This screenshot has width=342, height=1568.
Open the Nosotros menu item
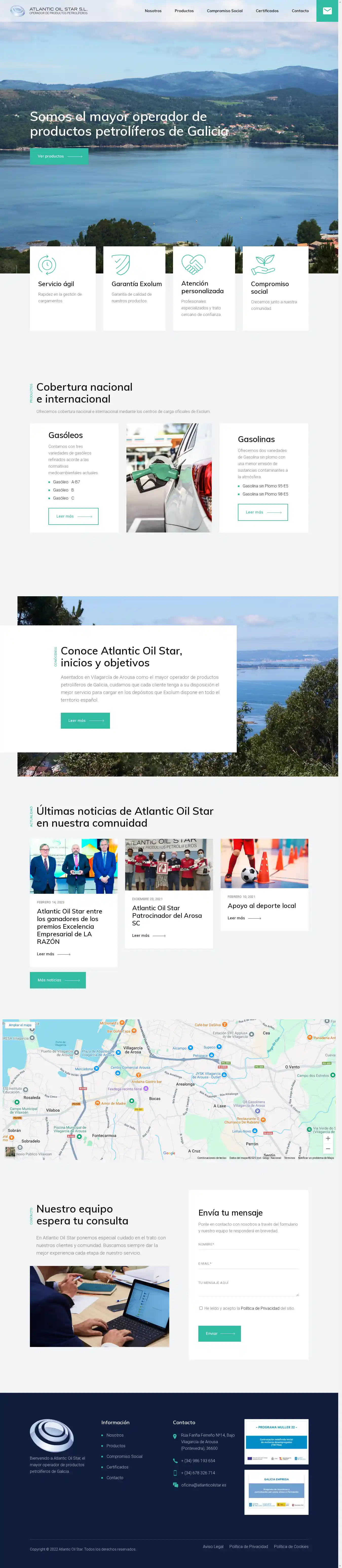coord(153,11)
